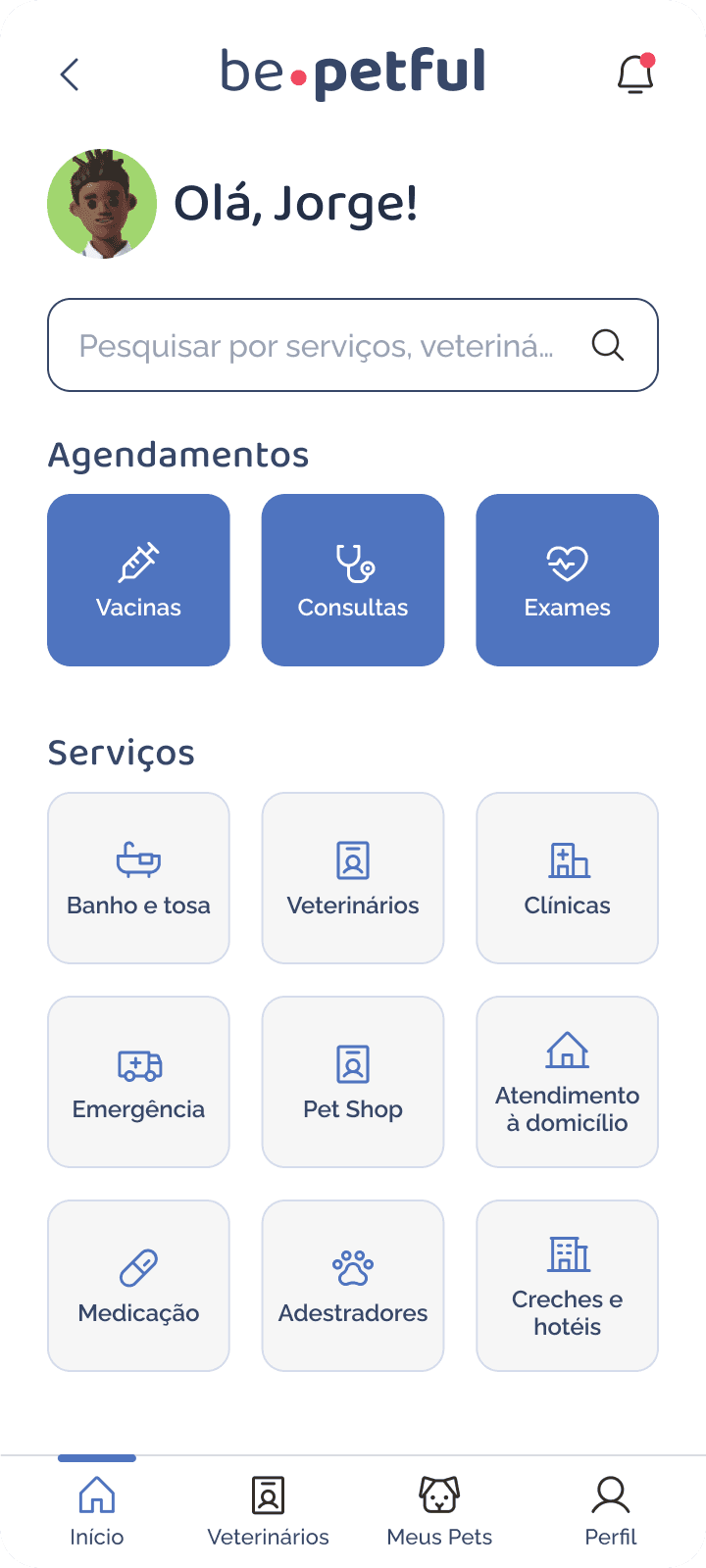Viewport: 706px width, 1568px height.
Task: Open Exames appointments
Action: pos(567,580)
